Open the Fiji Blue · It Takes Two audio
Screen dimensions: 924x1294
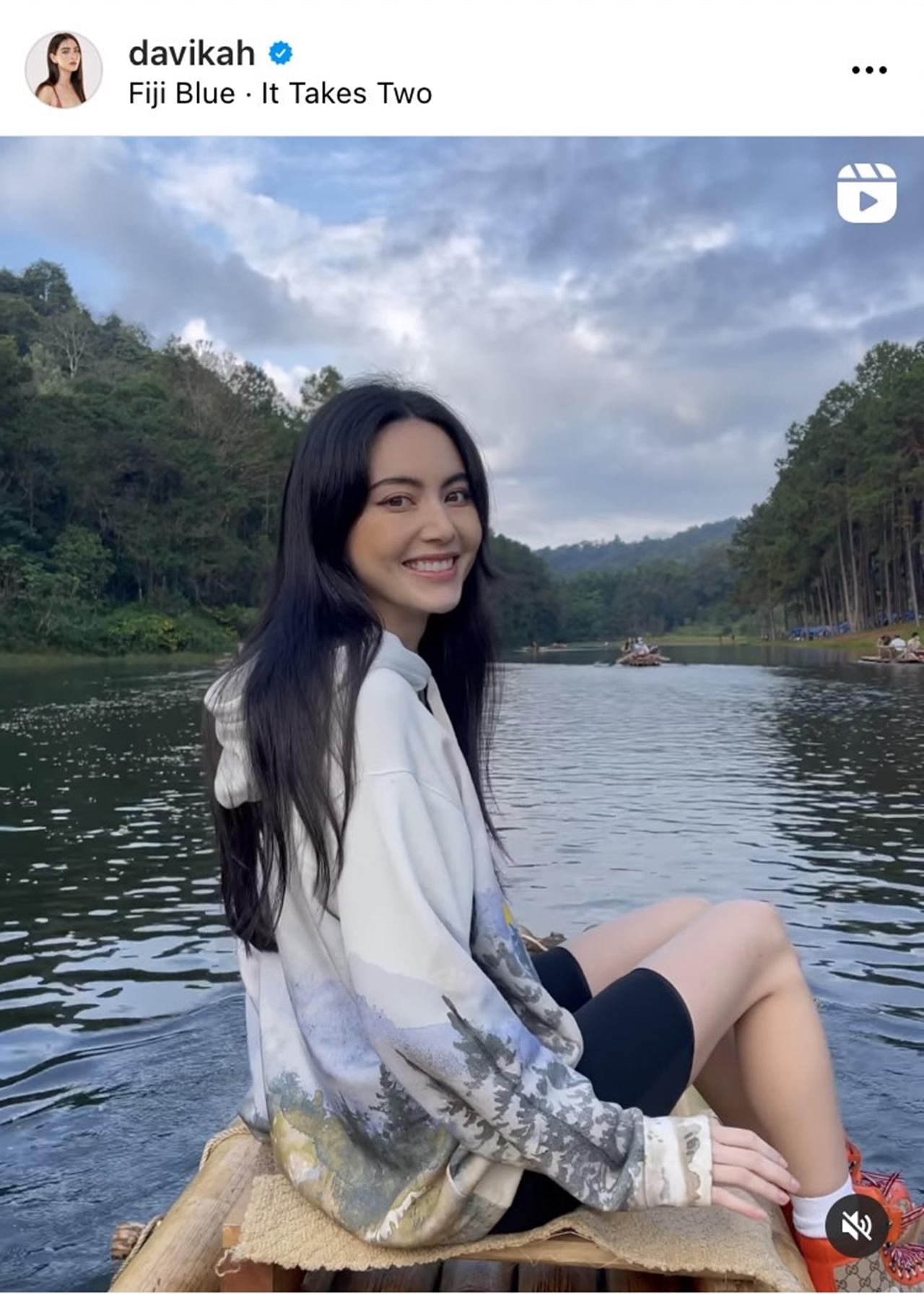(280, 94)
